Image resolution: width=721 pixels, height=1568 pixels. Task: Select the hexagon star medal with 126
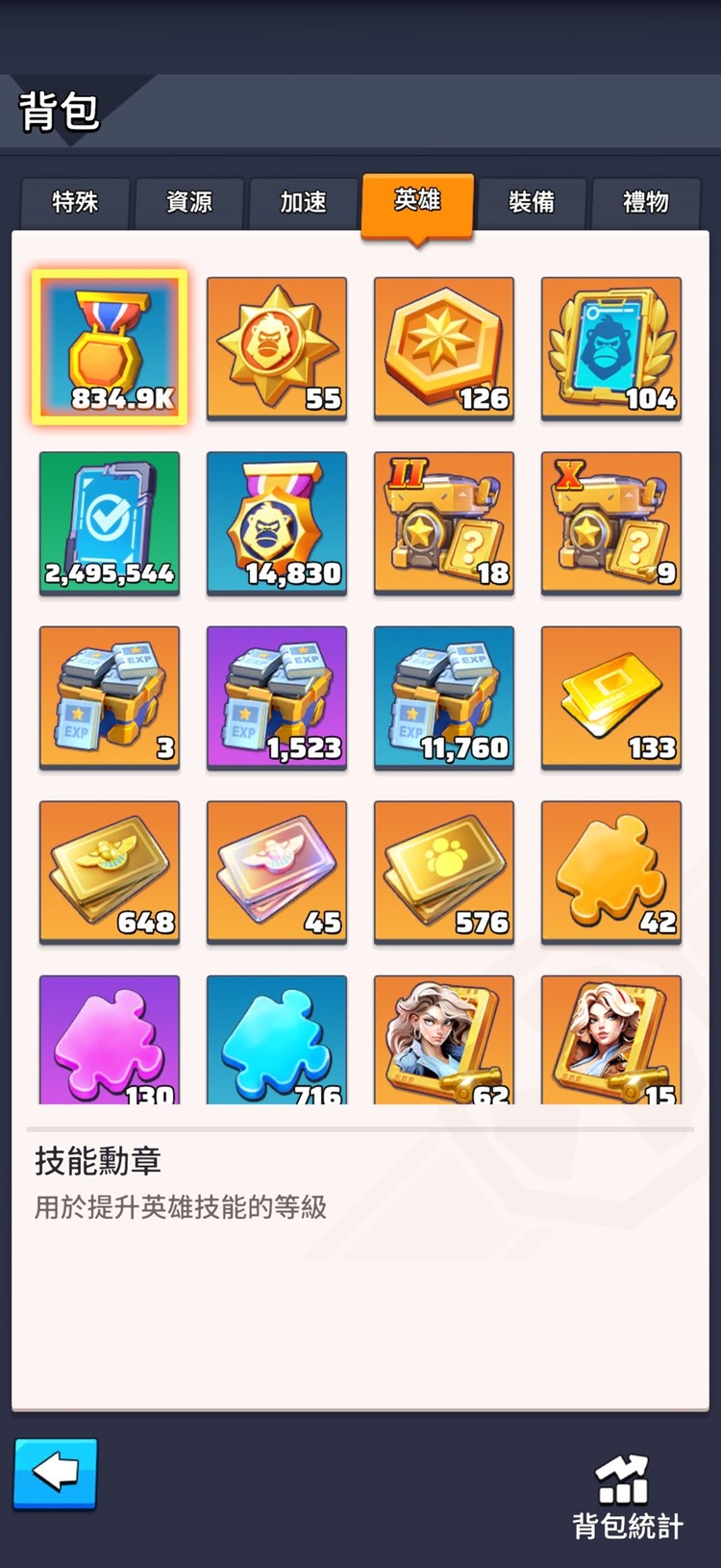(x=444, y=347)
